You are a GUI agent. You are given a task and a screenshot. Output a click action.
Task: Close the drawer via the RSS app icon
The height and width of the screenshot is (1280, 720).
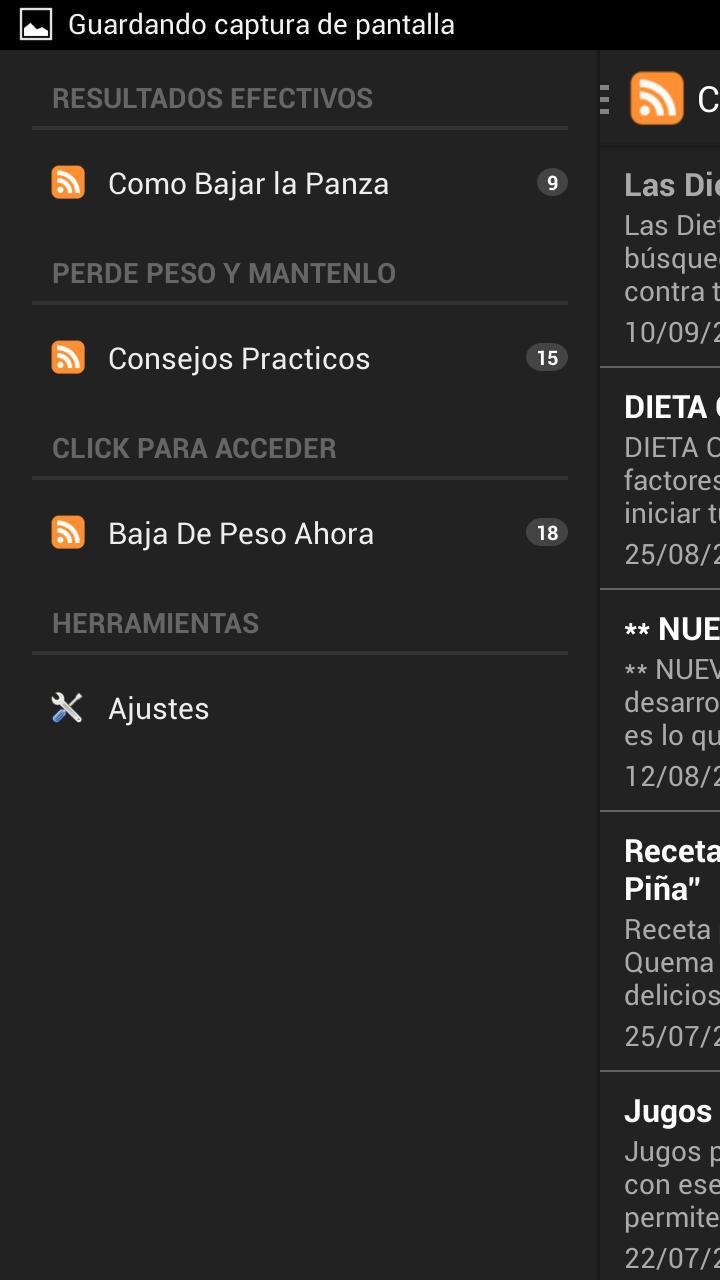click(x=656, y=99)
